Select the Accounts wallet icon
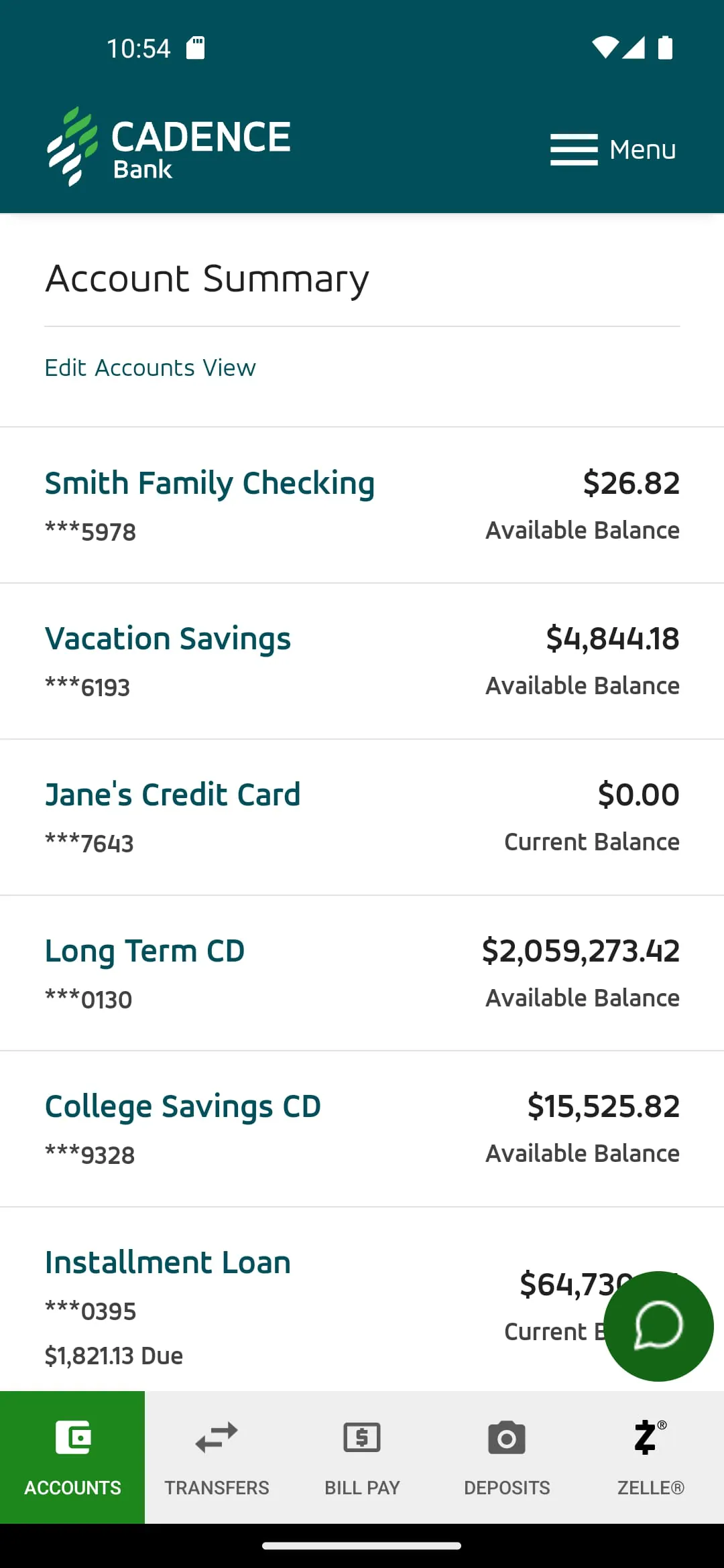This screenshot has width=724, height=1568. [x=72, y=1437]
